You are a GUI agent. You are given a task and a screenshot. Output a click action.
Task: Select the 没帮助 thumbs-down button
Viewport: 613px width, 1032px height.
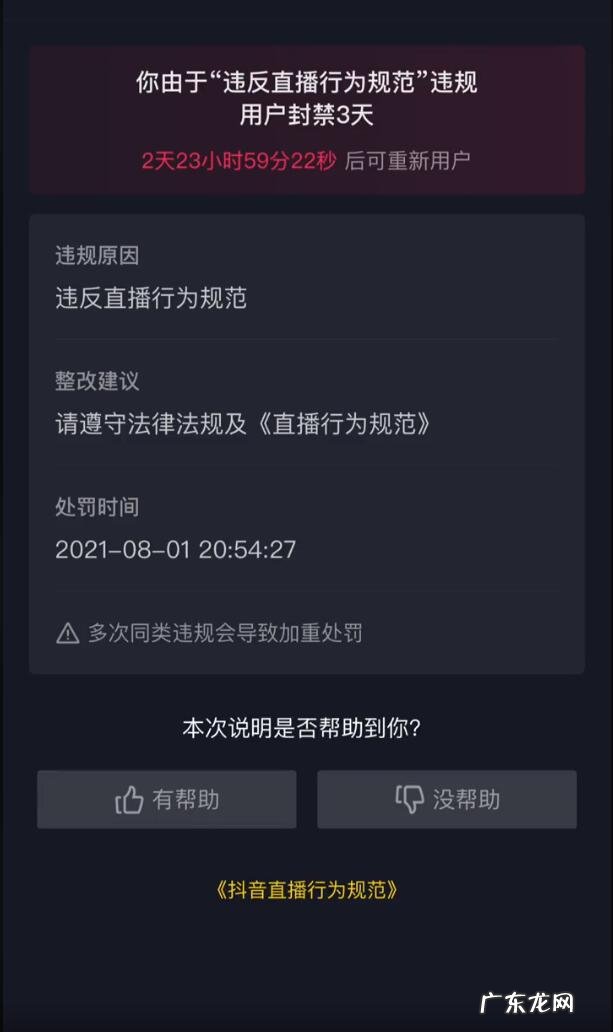(x=447, y=799)
